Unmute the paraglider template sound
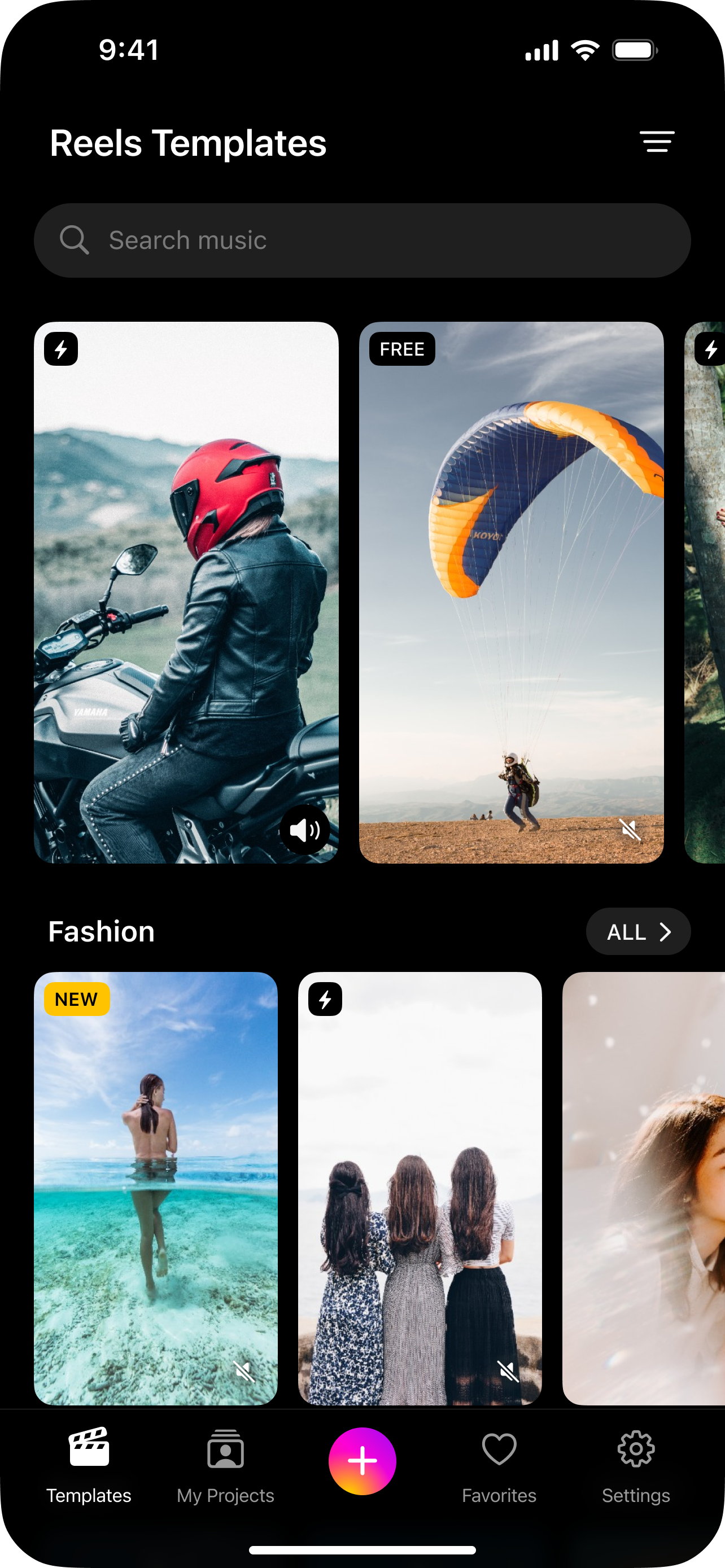The width and height of the screenshot is (725, 1568). (x=630, y=830)
